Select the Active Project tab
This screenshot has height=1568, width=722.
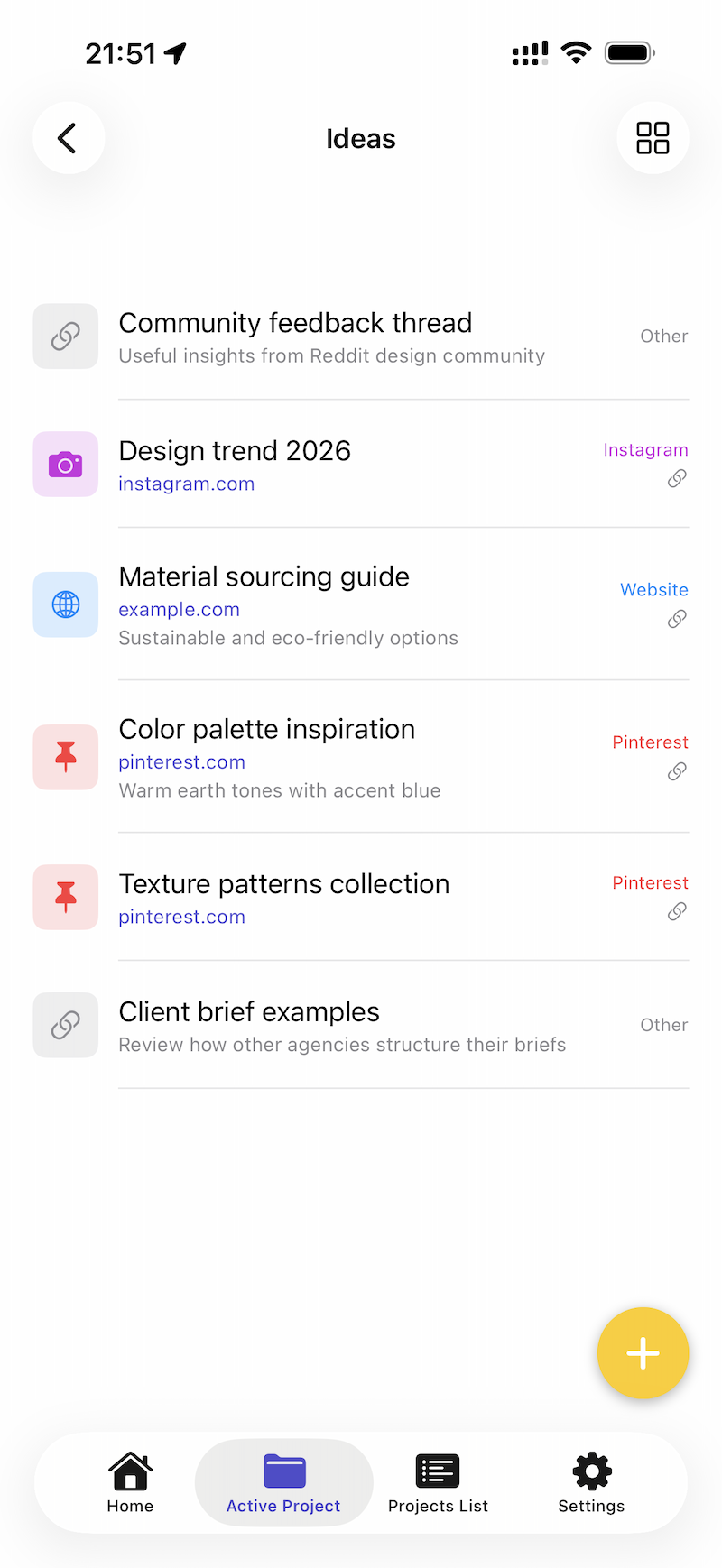click(x=283, y=1482)
